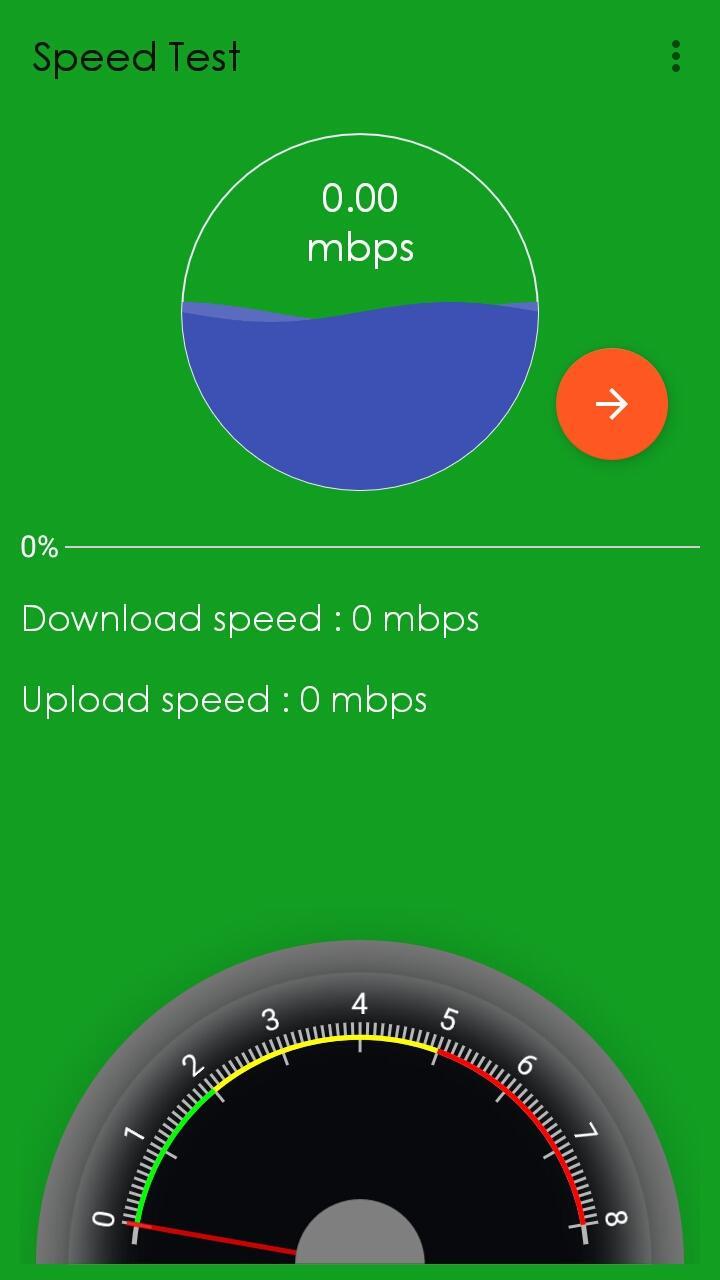Start the speed test with the orange arrow
Screen dimensions: 720x1280
611,404
